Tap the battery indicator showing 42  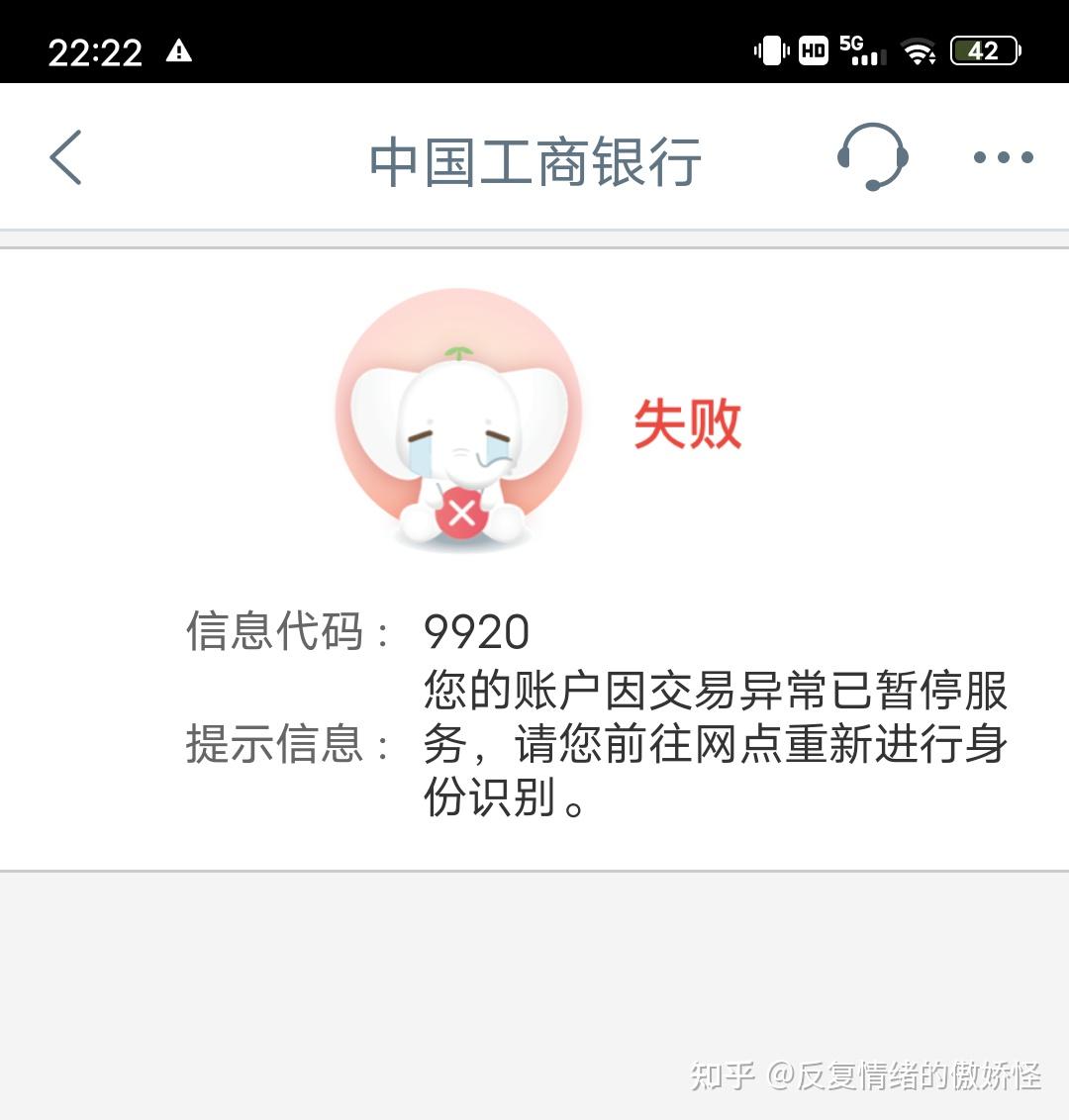pyautogui.click(x=984, y=50)
